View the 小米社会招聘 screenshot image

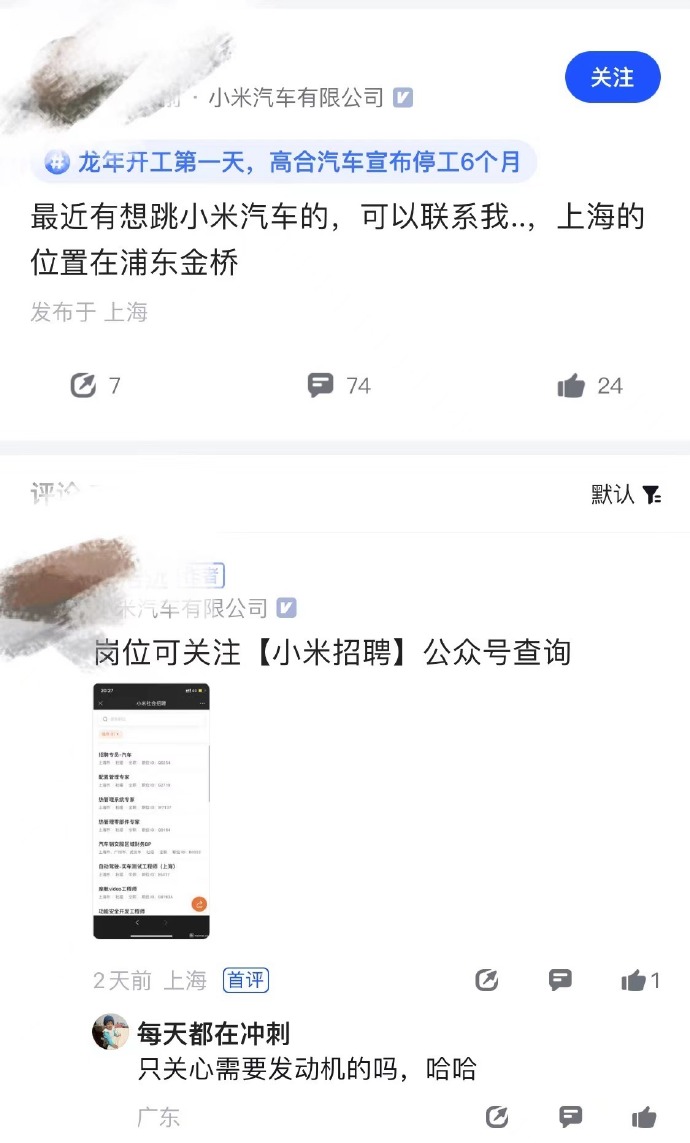tap(151, 811)
